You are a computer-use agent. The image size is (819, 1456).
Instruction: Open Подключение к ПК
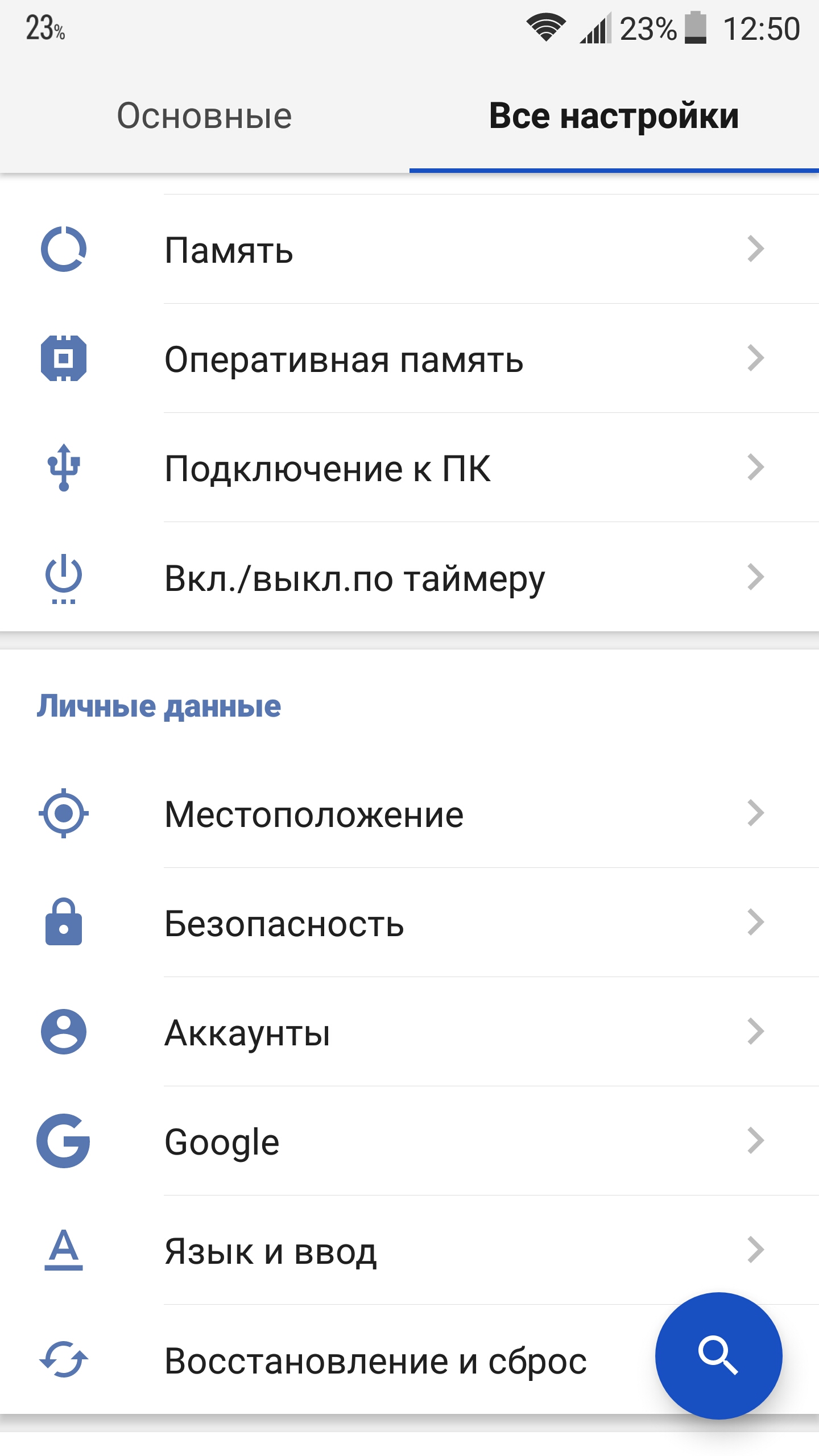pos(409,468)
